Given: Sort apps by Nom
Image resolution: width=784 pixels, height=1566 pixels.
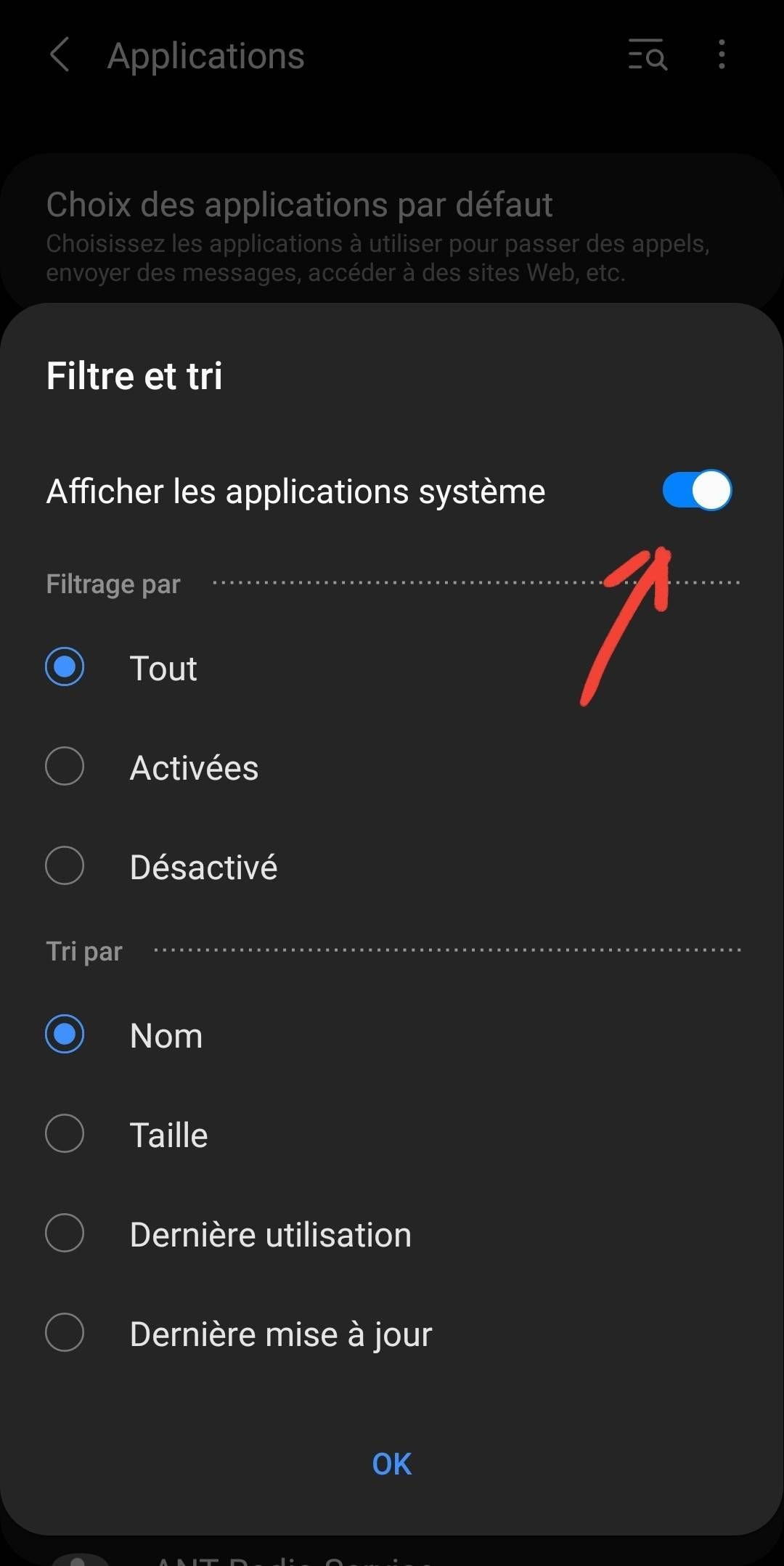Looking at the screenshot, I should (65, 1034).
